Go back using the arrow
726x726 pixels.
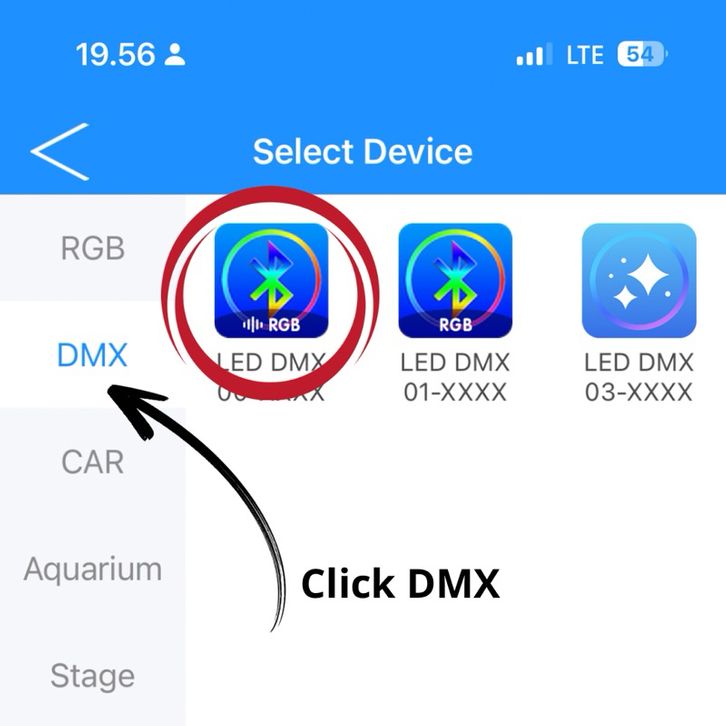pos(60,151)
